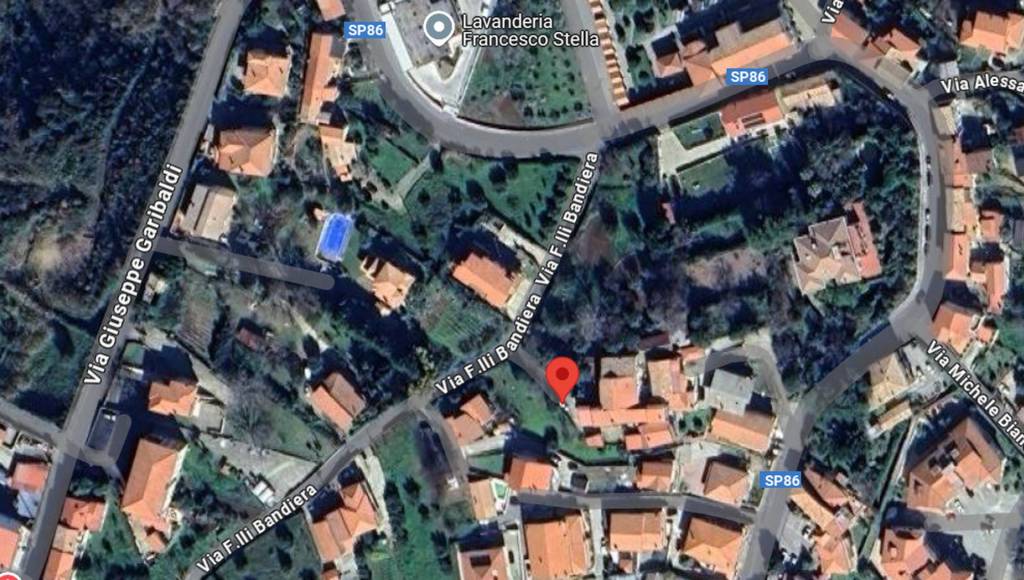The image size is (1024, 580).
Task: Open the Lavanderia Francesco Stella place marker
Action: [x=438, y=28]
